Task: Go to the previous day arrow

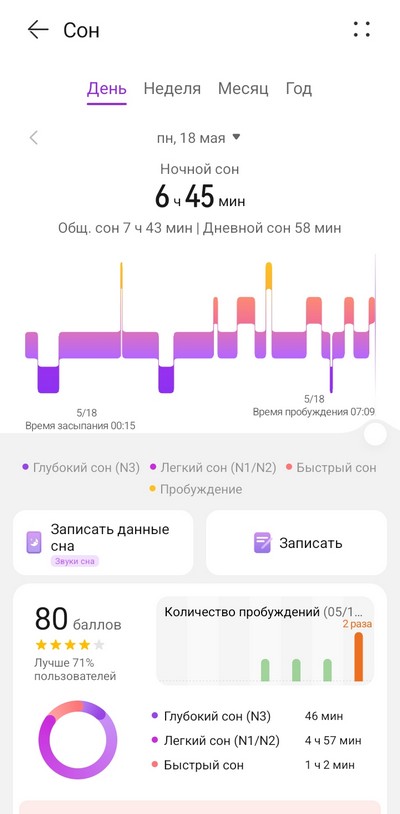Action: [x=34, y=138]
